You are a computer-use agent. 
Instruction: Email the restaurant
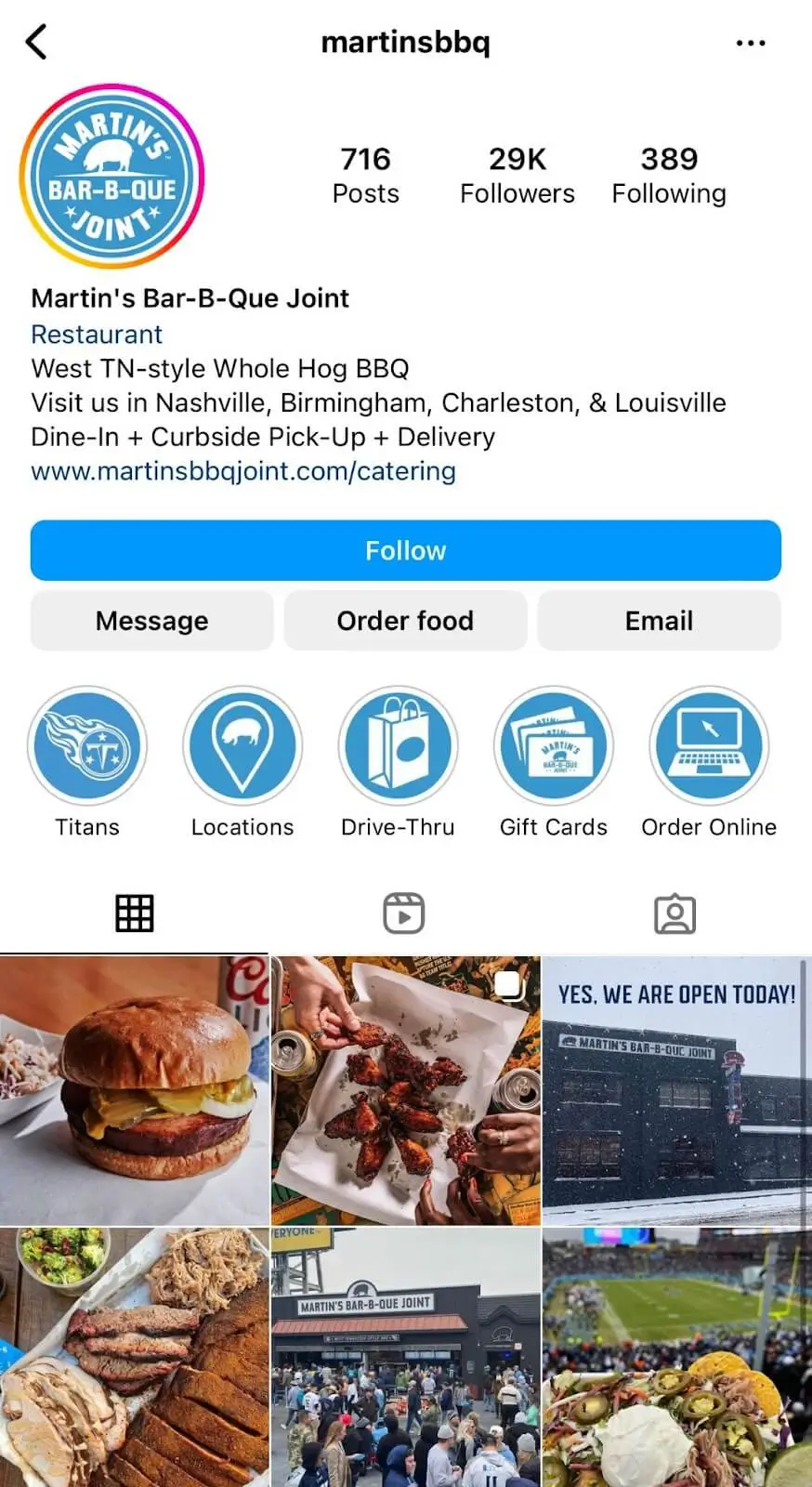pyautogui.click(x=659, y=620)
